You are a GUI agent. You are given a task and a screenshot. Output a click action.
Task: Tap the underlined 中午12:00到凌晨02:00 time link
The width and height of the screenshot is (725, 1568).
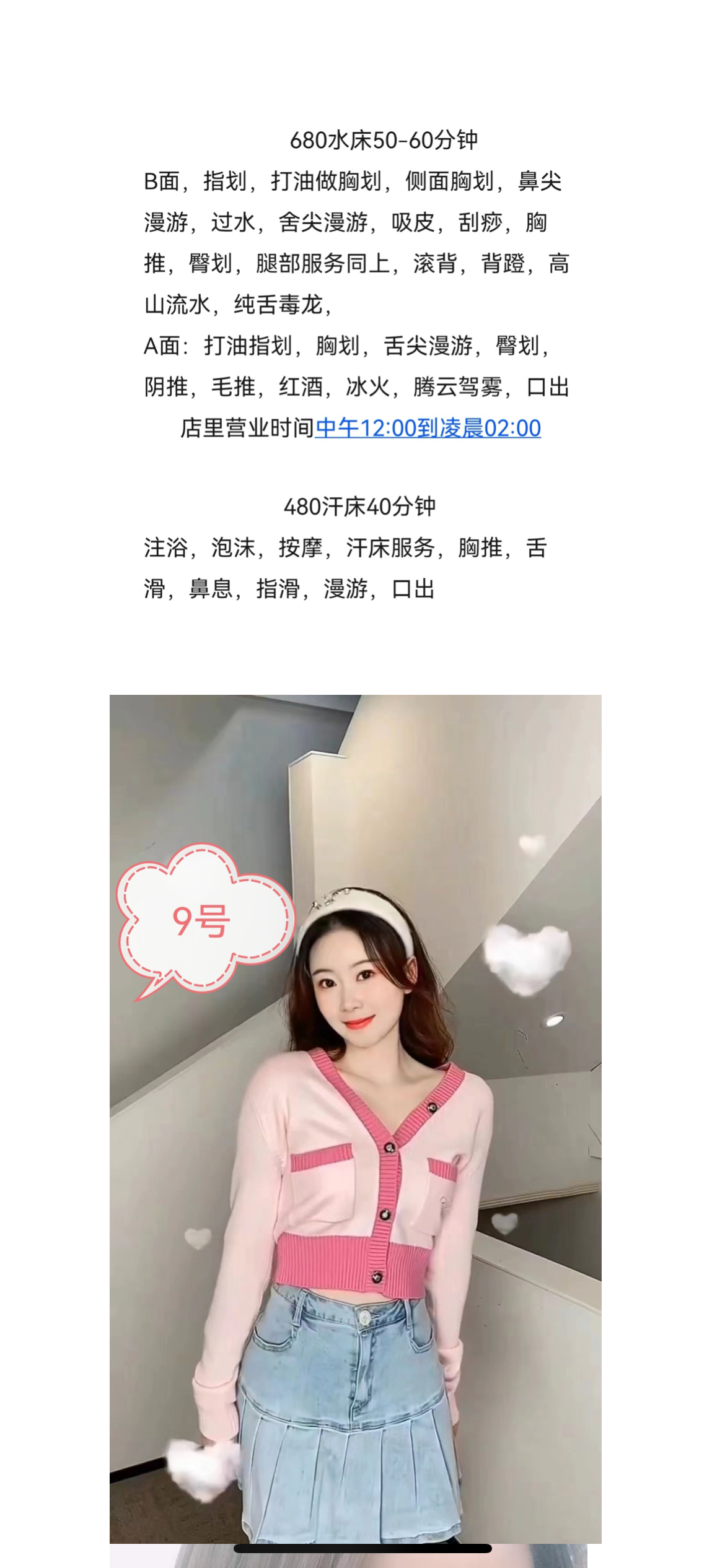click(428, 428)
